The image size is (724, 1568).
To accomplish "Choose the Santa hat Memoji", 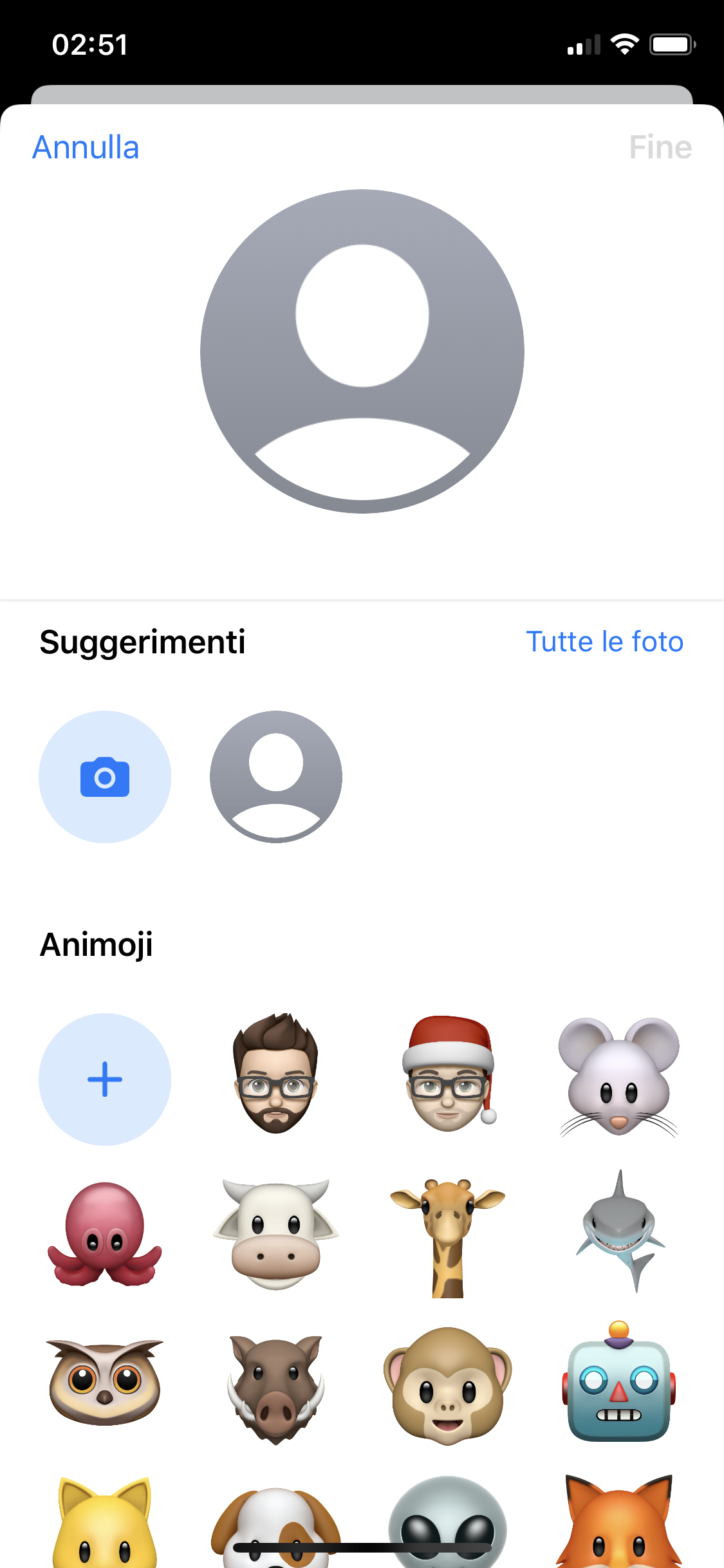I will pos(449,1074).
